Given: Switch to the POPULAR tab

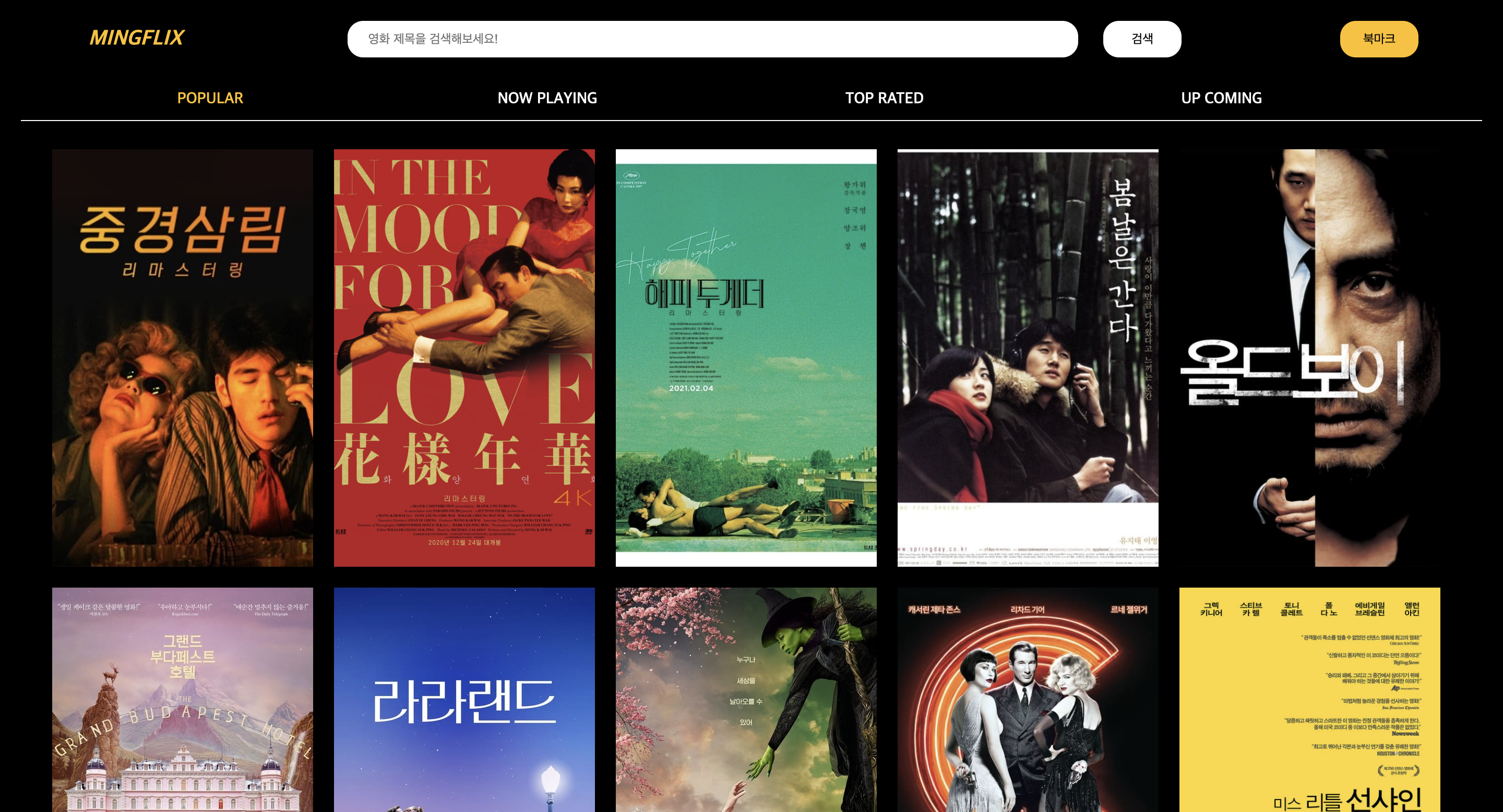Looking at the screenshot, I should click(x=210, y=98).
